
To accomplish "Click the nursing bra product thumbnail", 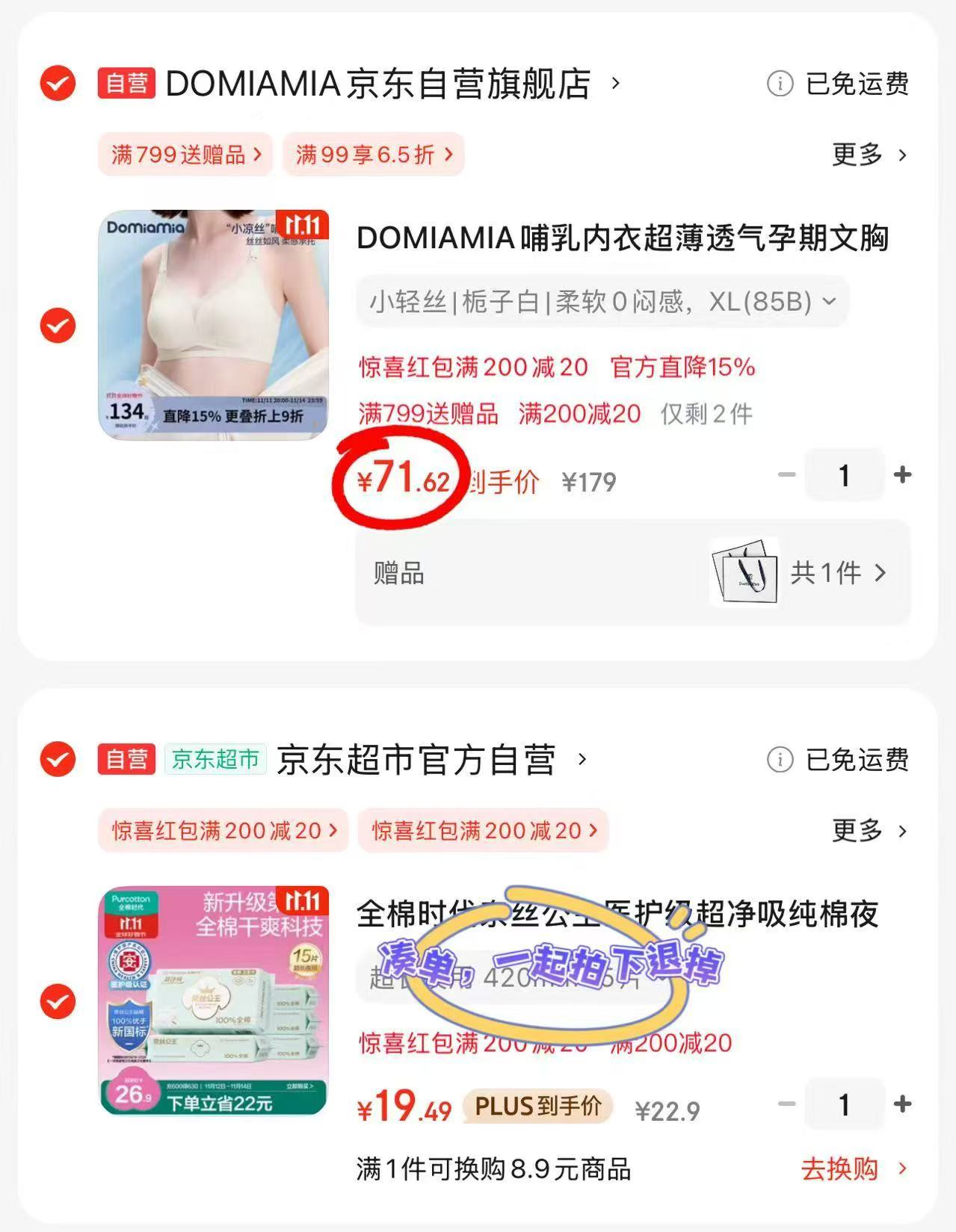I will click(x=213, y=324).
